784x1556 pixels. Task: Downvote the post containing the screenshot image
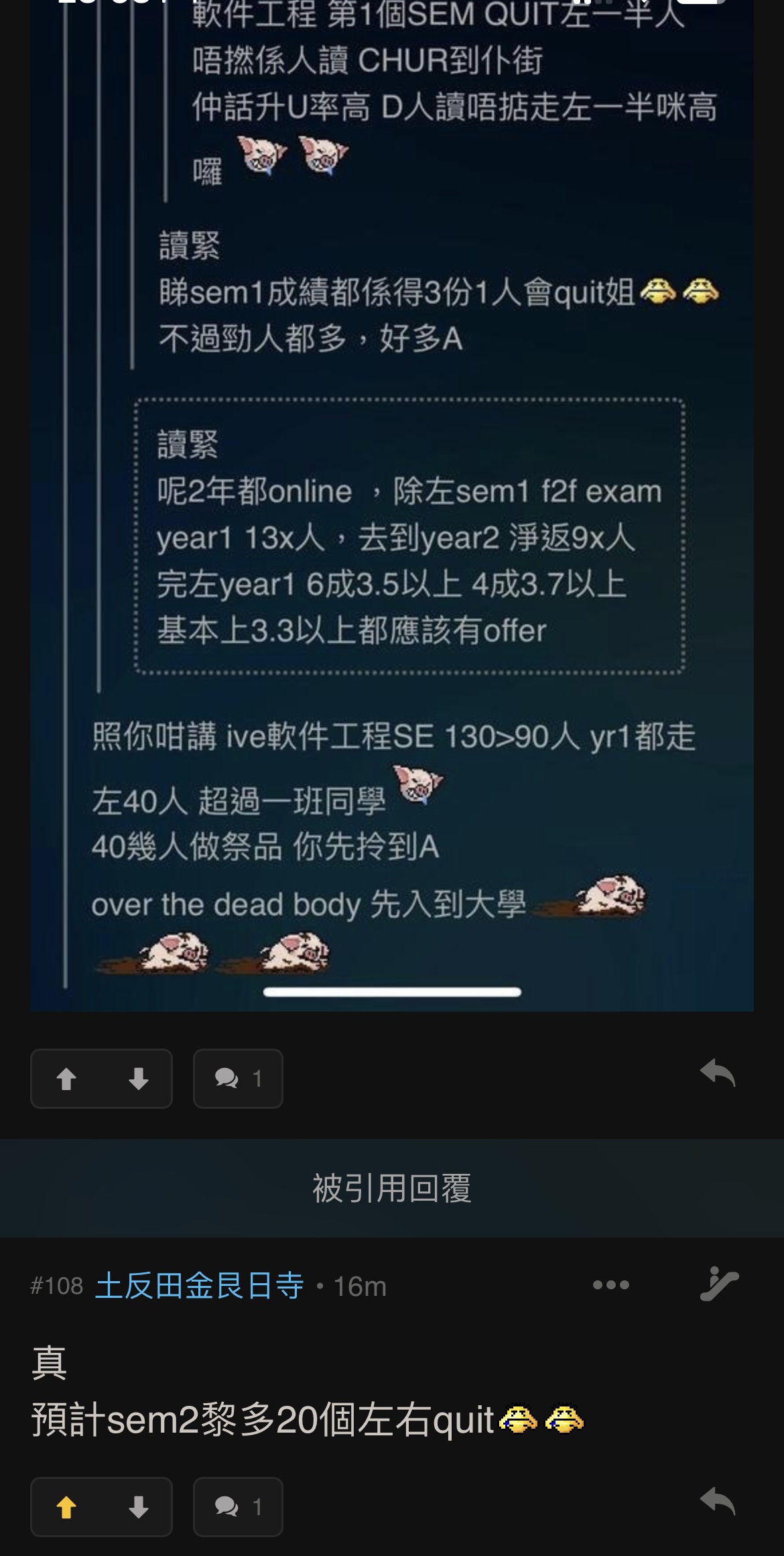coord(138,1079)
